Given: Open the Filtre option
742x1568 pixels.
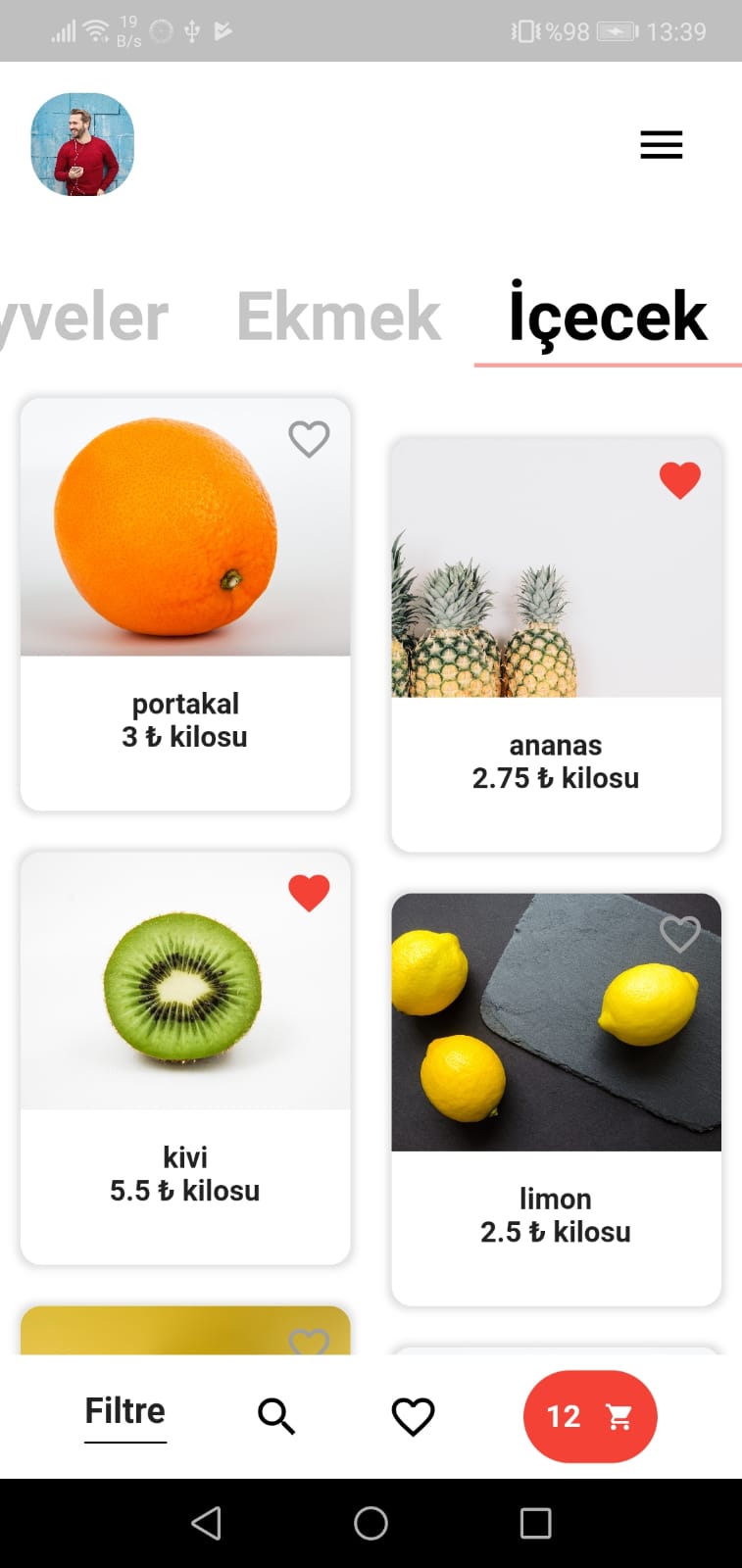Looking at the screenshot, I should pos(124,1411).
